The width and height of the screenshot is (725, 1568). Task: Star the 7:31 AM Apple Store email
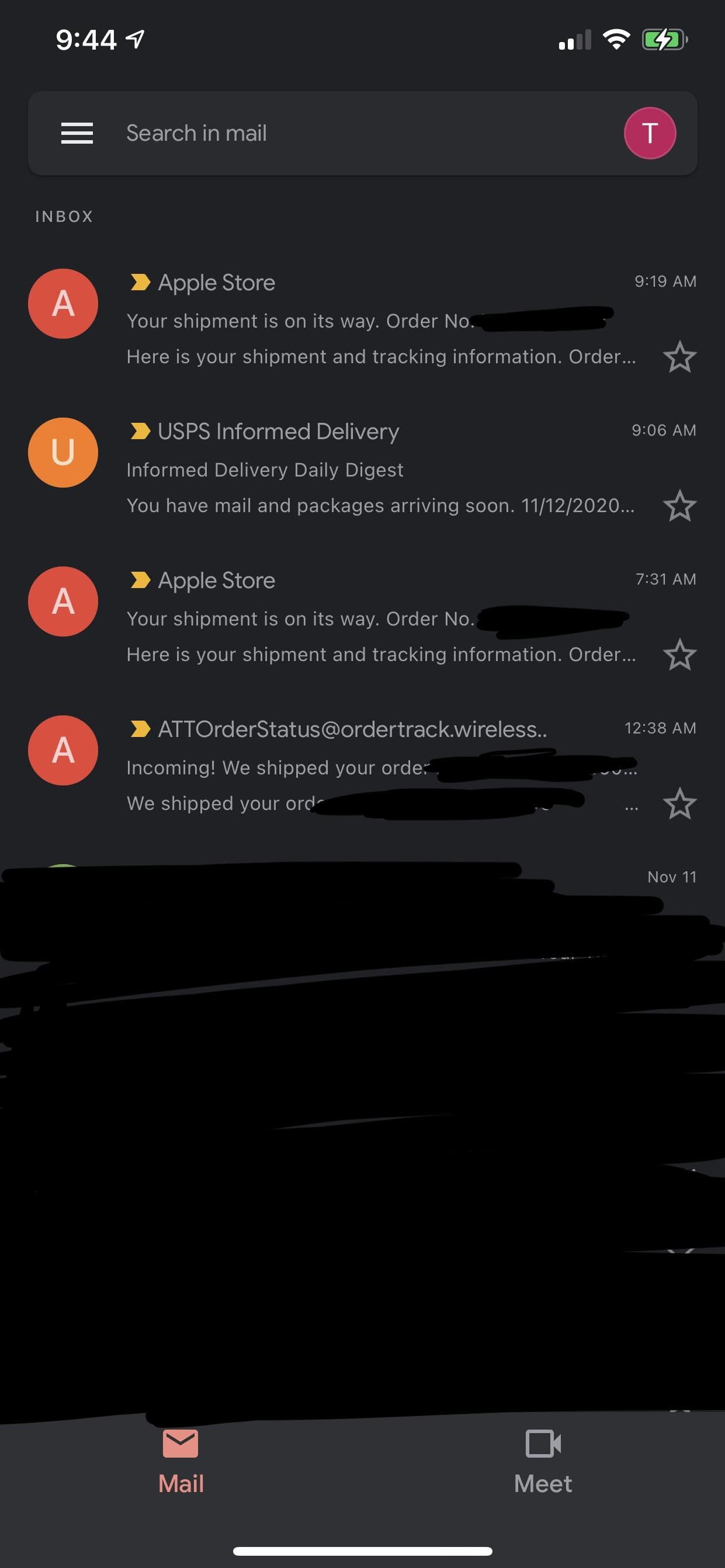click(x=679, y=656)
